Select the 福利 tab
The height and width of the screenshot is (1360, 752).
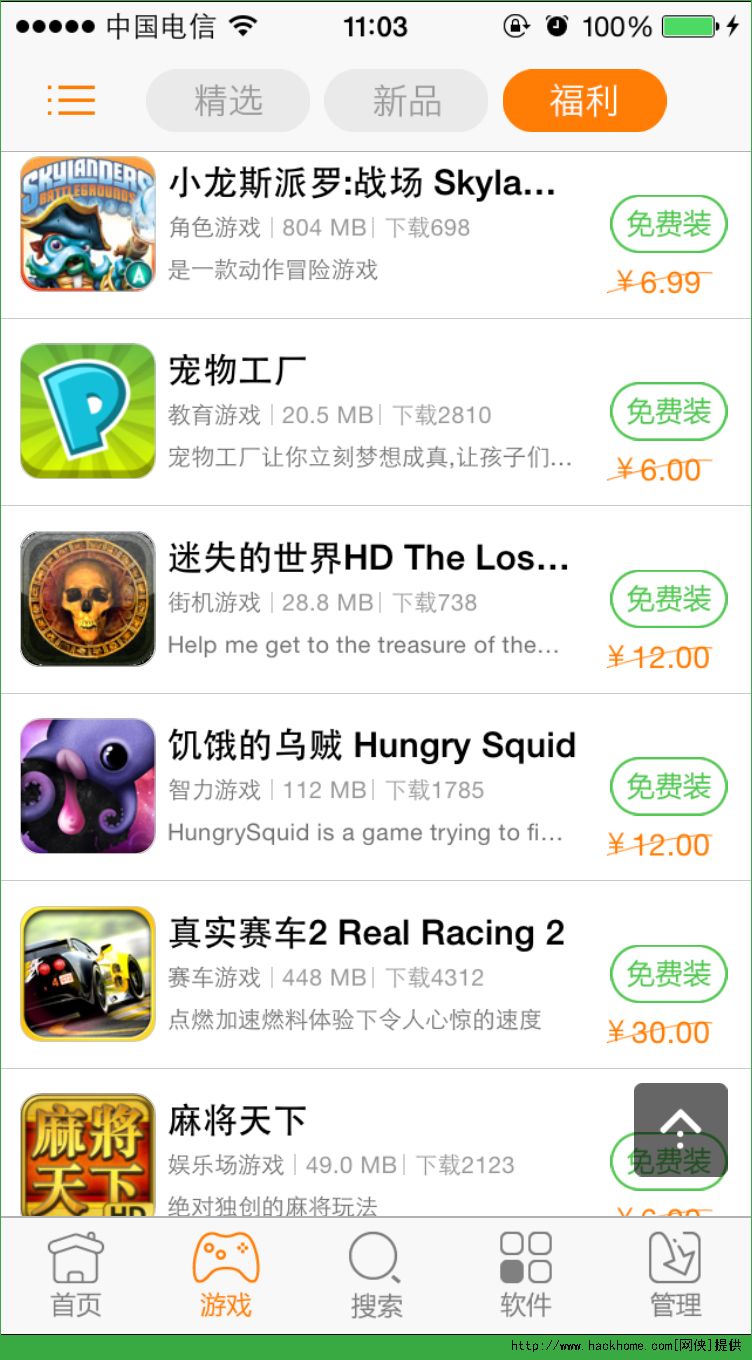pyautogui.click(x=584, y=101)
